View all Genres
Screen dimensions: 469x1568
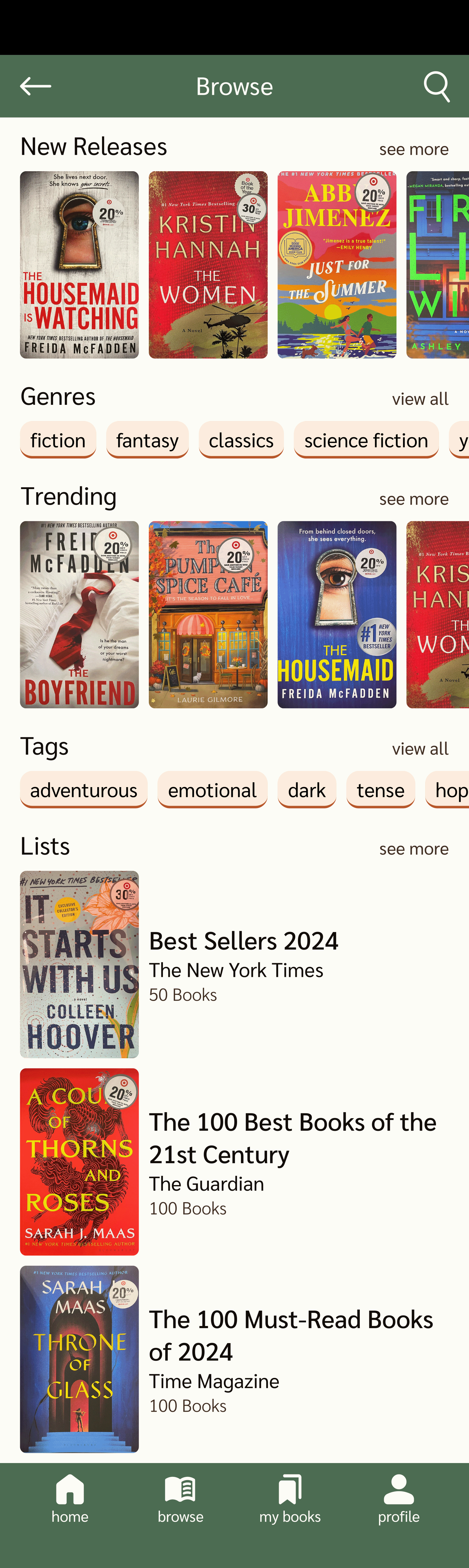(x=420, y=399)
